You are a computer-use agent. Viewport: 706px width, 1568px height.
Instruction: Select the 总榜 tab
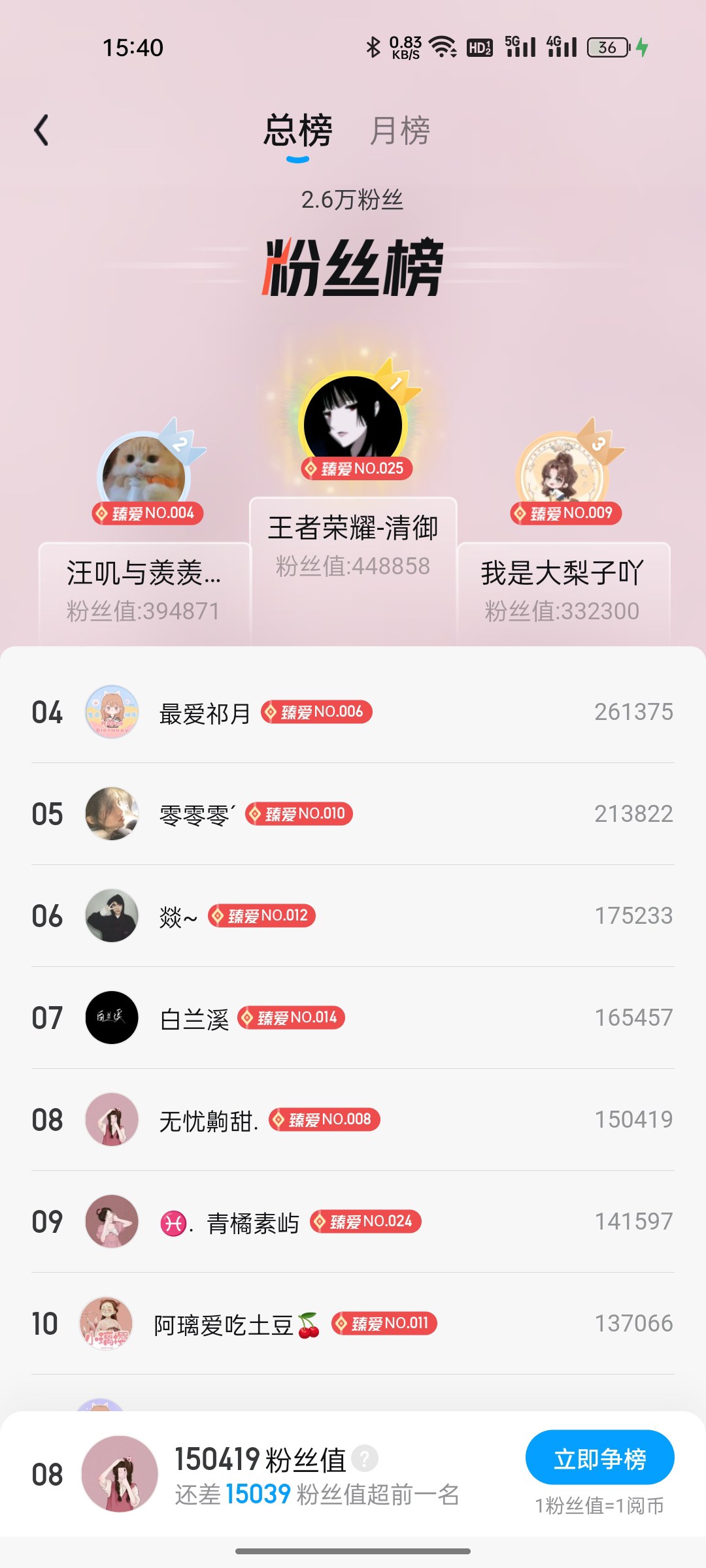tap(298, 131)
